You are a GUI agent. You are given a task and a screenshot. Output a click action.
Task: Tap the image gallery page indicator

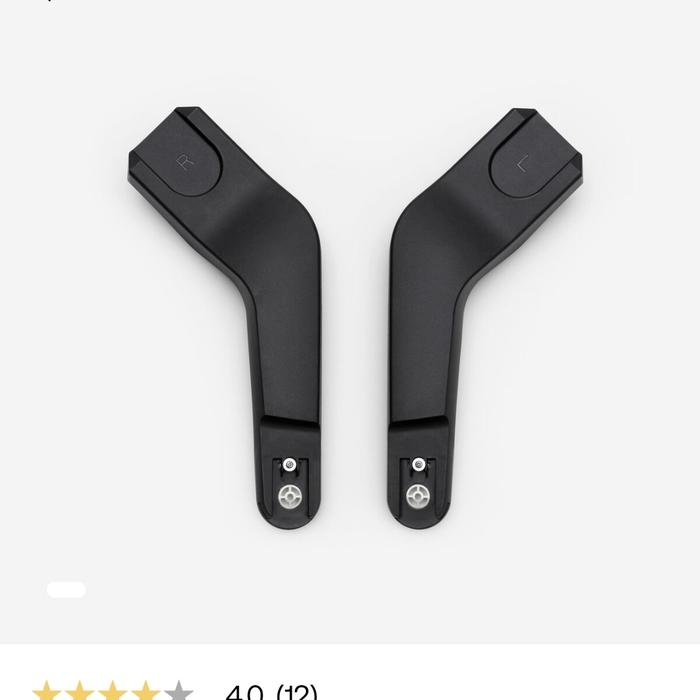(66, 590)
